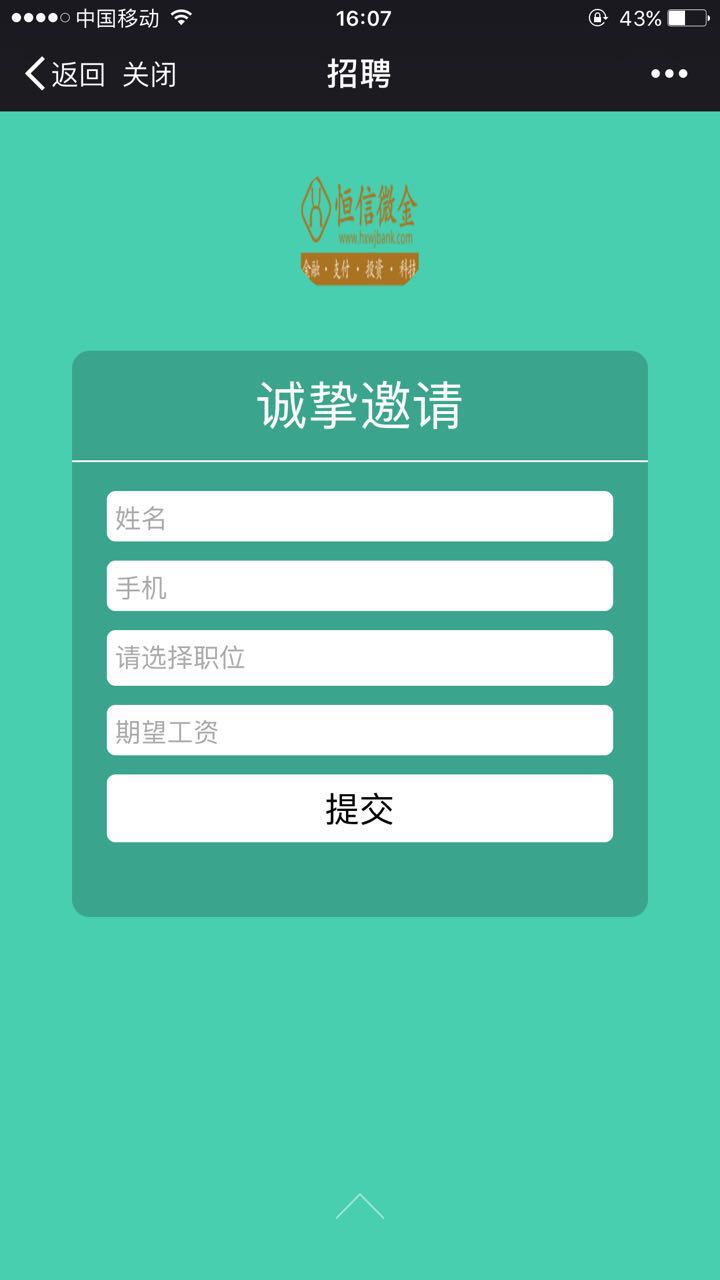Close the page with 关闭
Image resolution: width=720 pixels, height=1280 pixels.
149,74
